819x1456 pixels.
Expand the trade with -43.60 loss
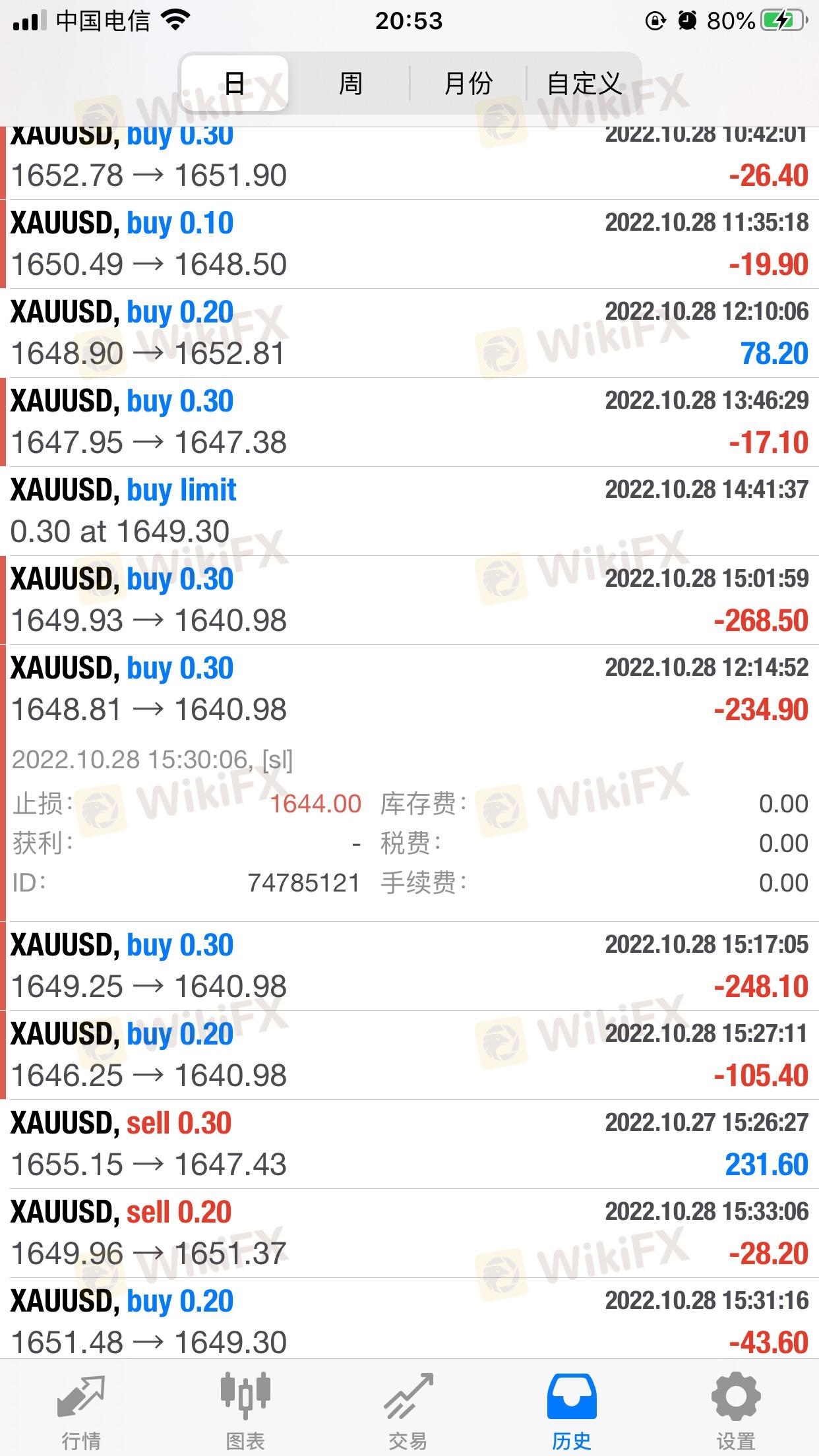[409, 1319]
